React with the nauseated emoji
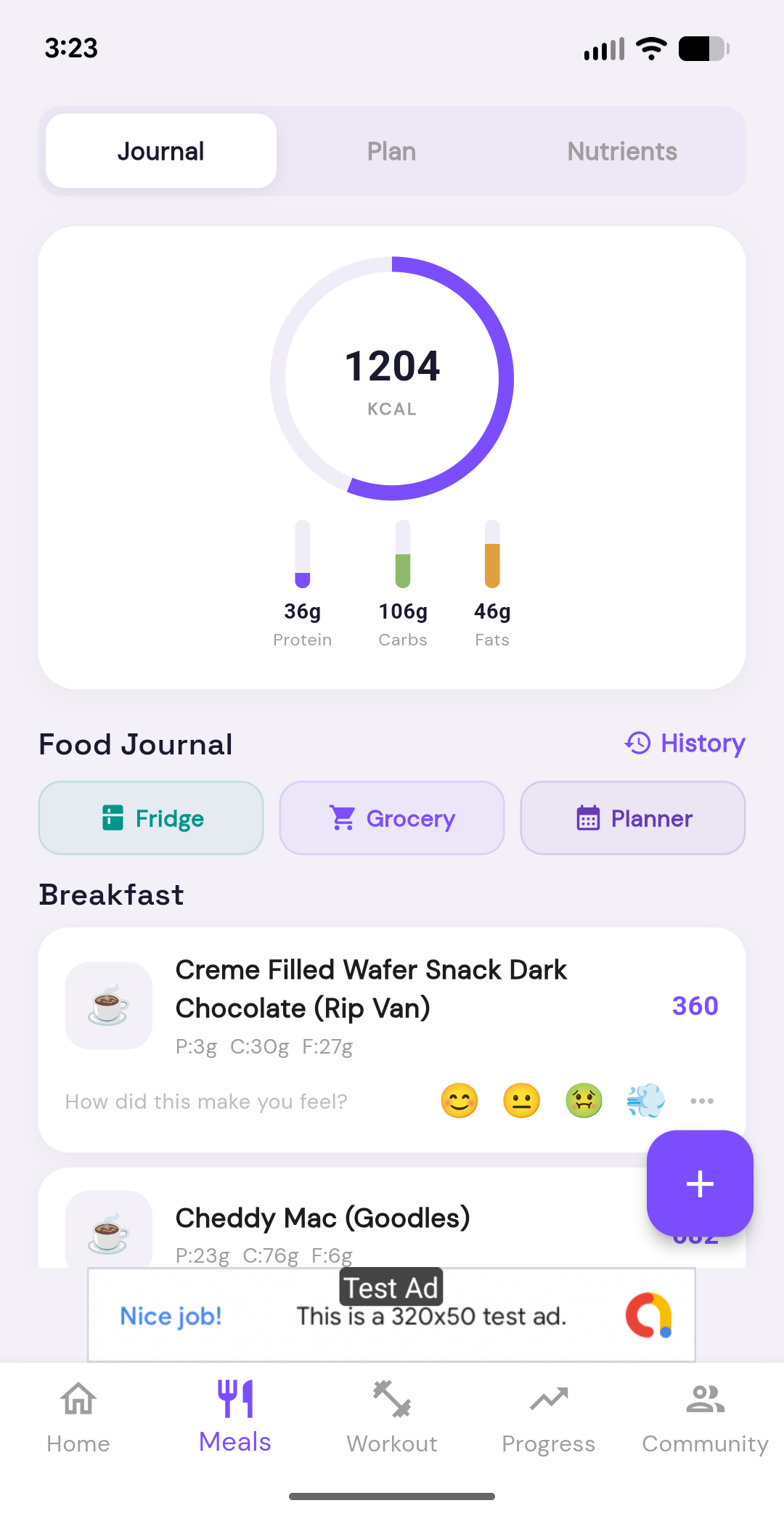This screenshot has width=784, height=1519. [x=583, y=1101]
